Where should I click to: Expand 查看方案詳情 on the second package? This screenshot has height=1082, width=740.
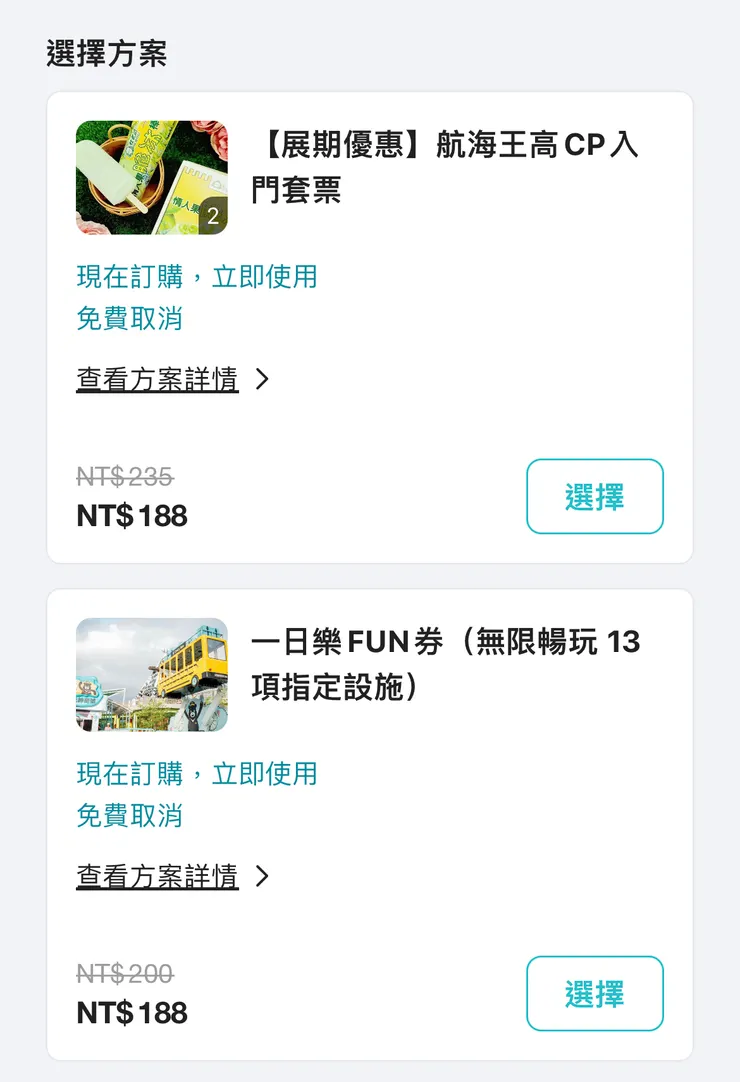coord(155,877)
